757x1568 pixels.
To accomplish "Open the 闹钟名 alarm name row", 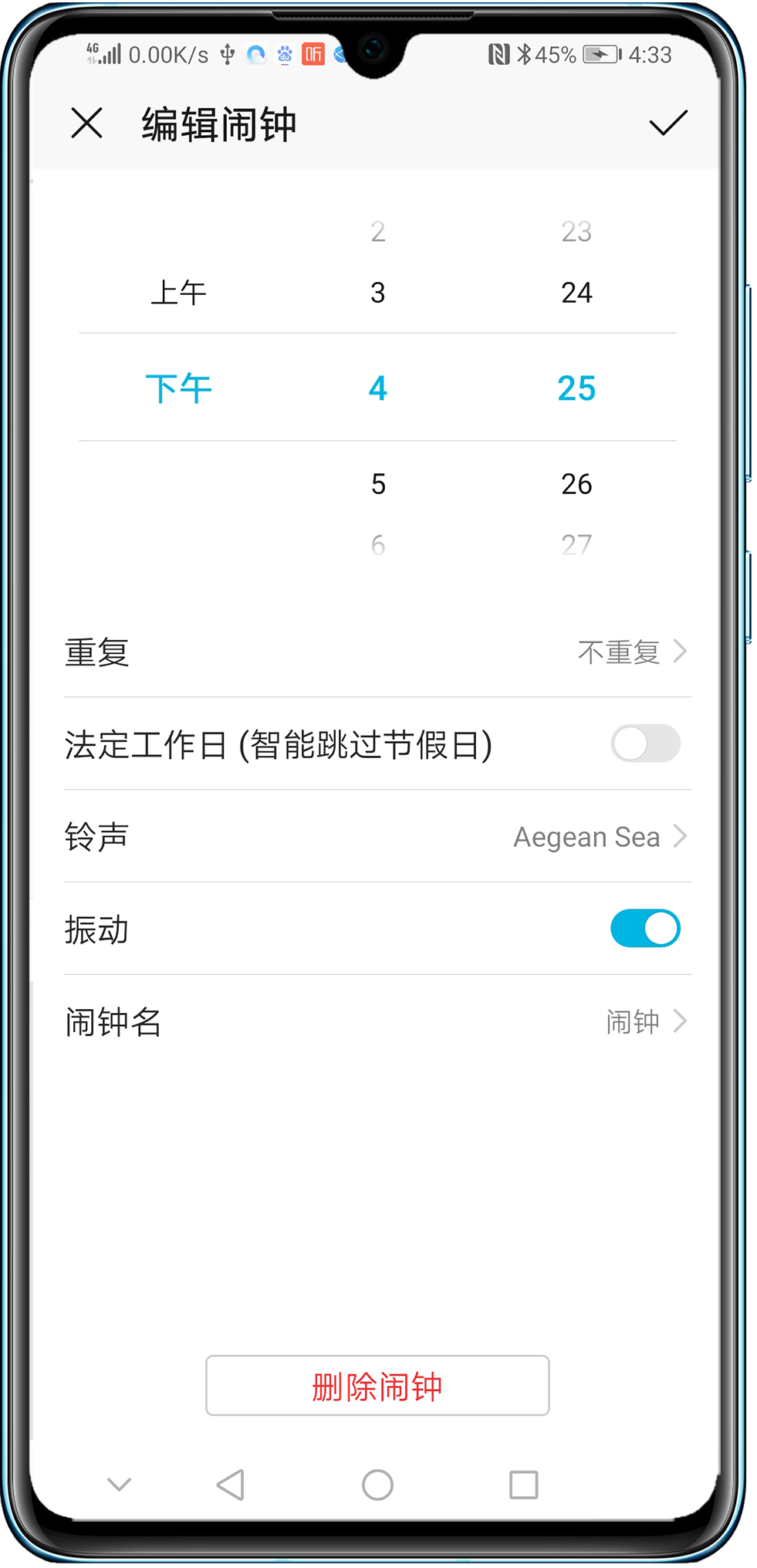I will (x=377, y=1021).
